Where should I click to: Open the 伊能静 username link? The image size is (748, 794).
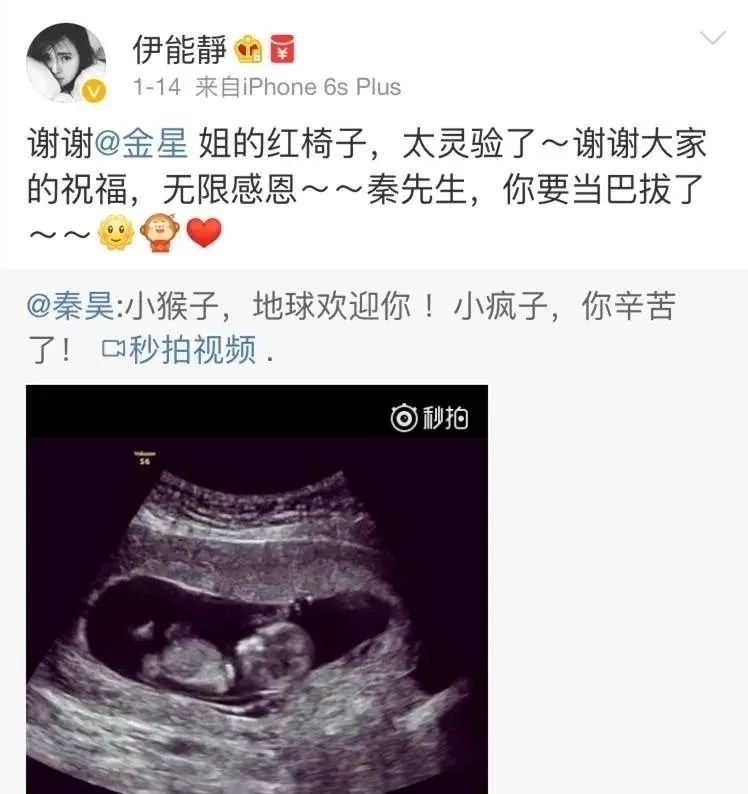tap(178, 45)
